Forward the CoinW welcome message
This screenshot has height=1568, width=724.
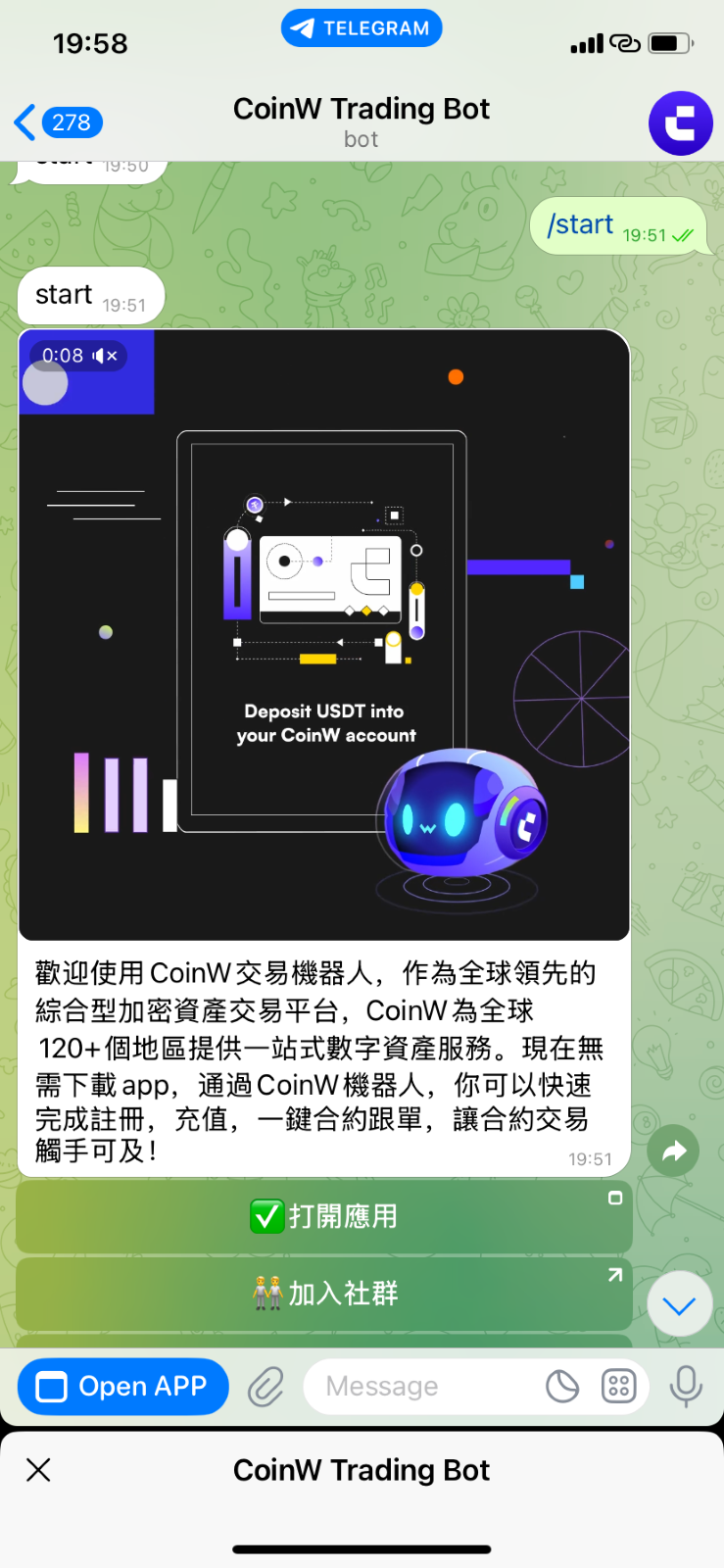(673, 1151)
